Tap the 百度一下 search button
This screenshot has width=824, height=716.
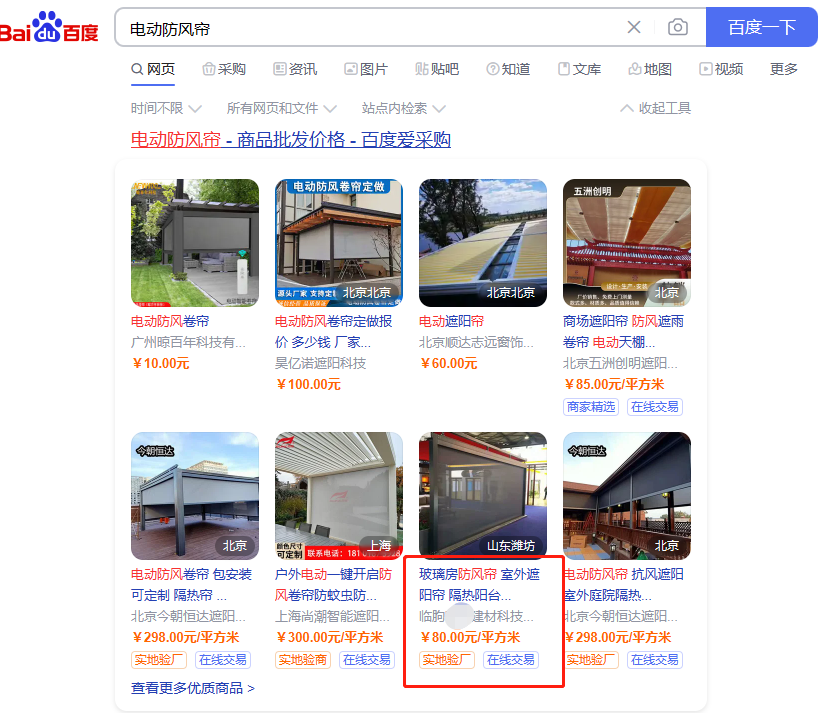[761, 27]
